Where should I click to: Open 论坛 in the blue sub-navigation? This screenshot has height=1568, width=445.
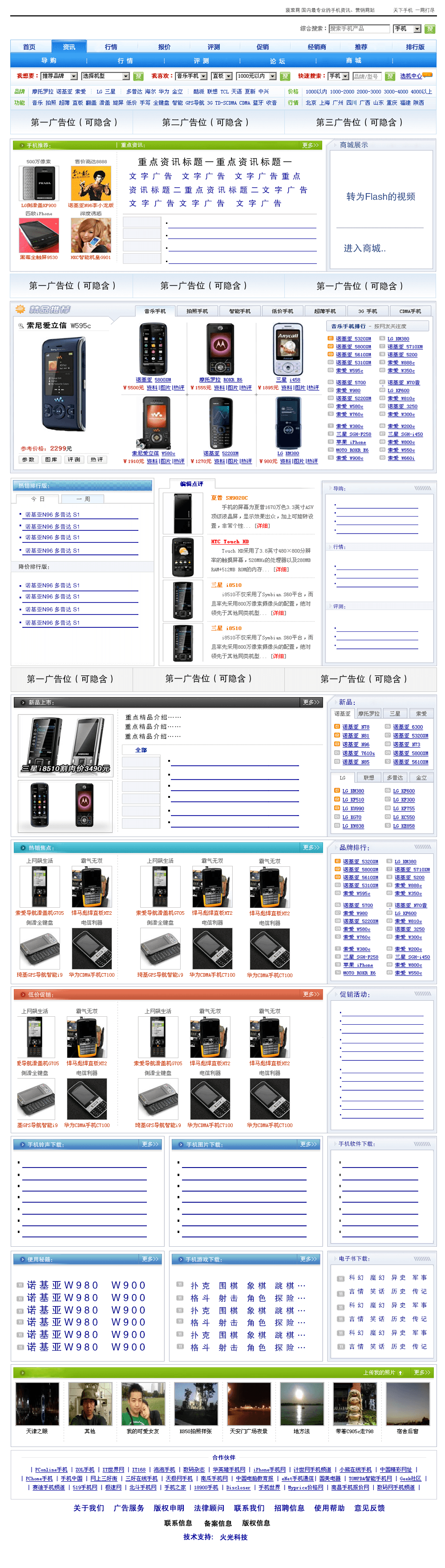[278, 61]
